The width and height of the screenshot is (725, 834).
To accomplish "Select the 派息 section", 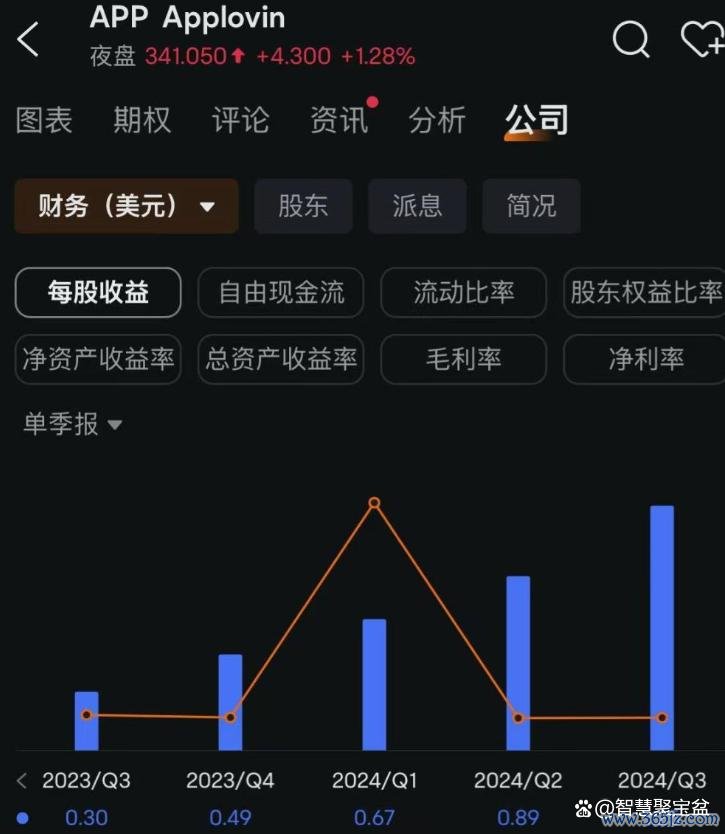I will [417, 206].
